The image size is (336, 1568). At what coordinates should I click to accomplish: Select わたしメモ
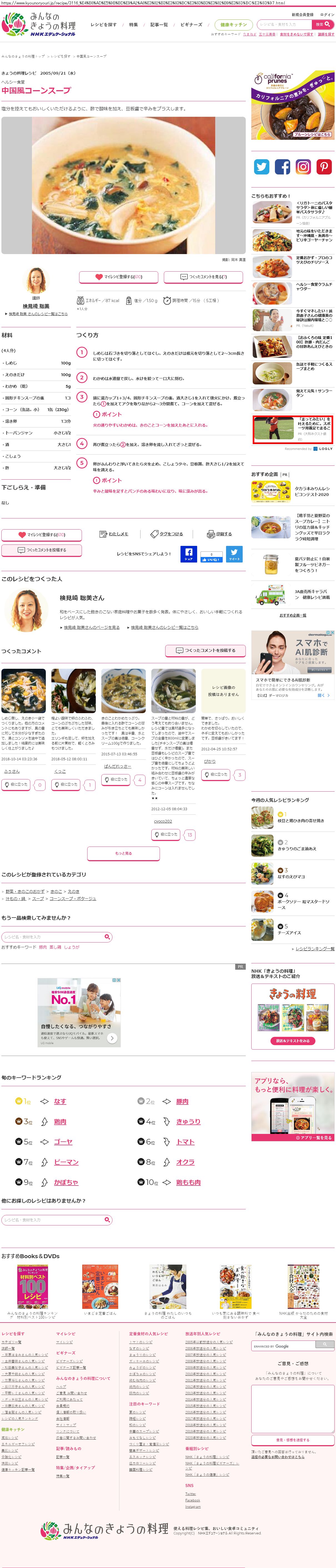pyautogui.click(x=114, y=534)
